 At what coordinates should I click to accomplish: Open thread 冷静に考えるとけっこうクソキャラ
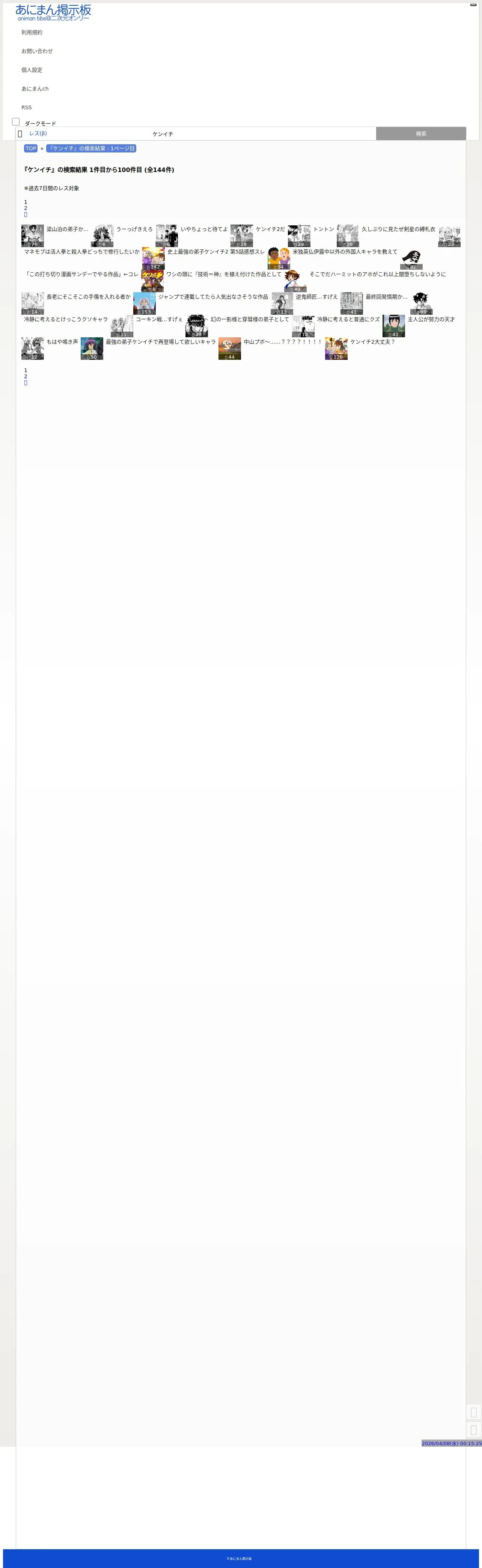pyautogui.click(x=66, y=320)
